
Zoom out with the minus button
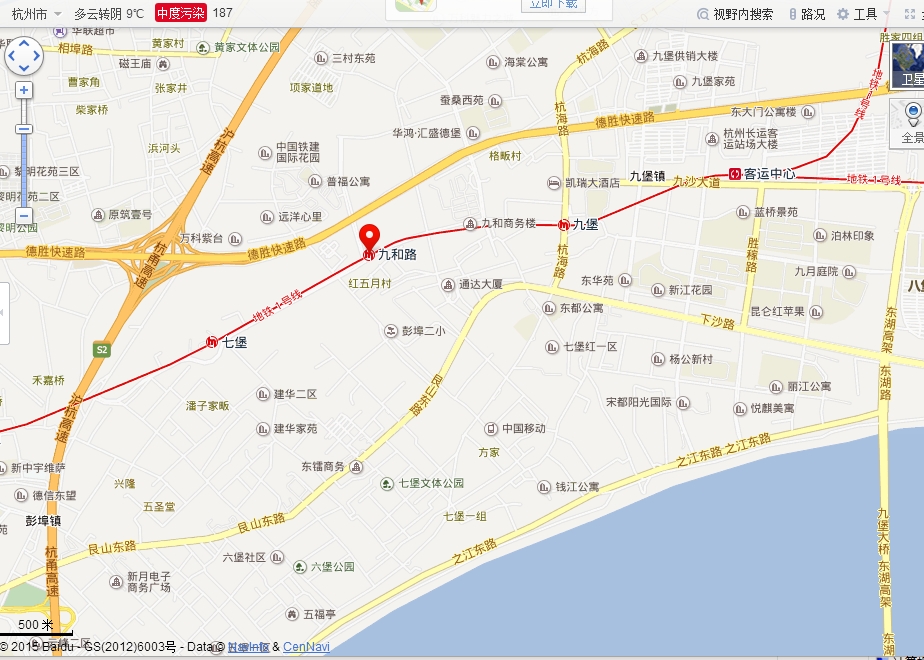pos(24,216)
